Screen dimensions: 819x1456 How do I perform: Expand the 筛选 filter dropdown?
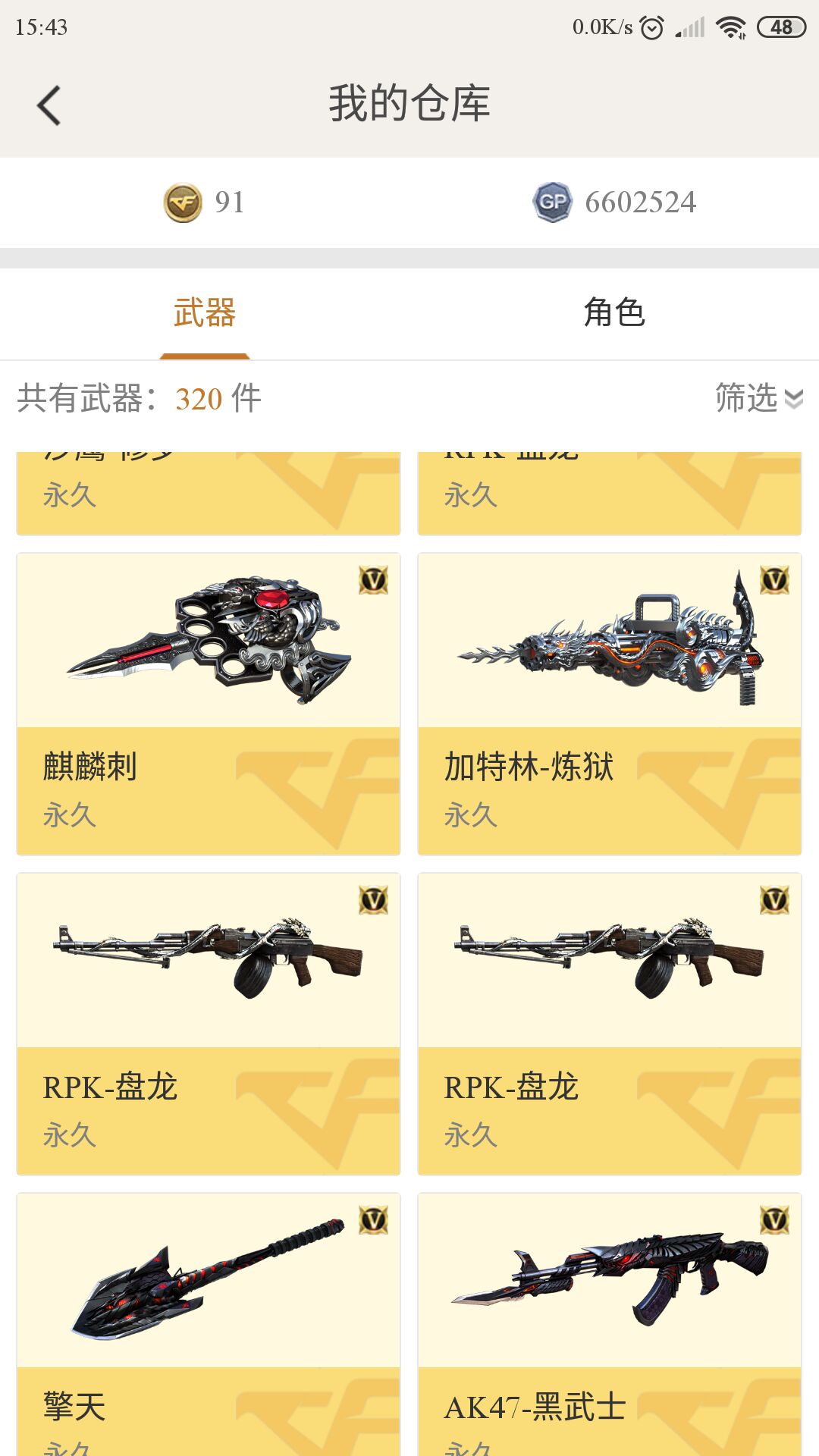tap(758, 398)
